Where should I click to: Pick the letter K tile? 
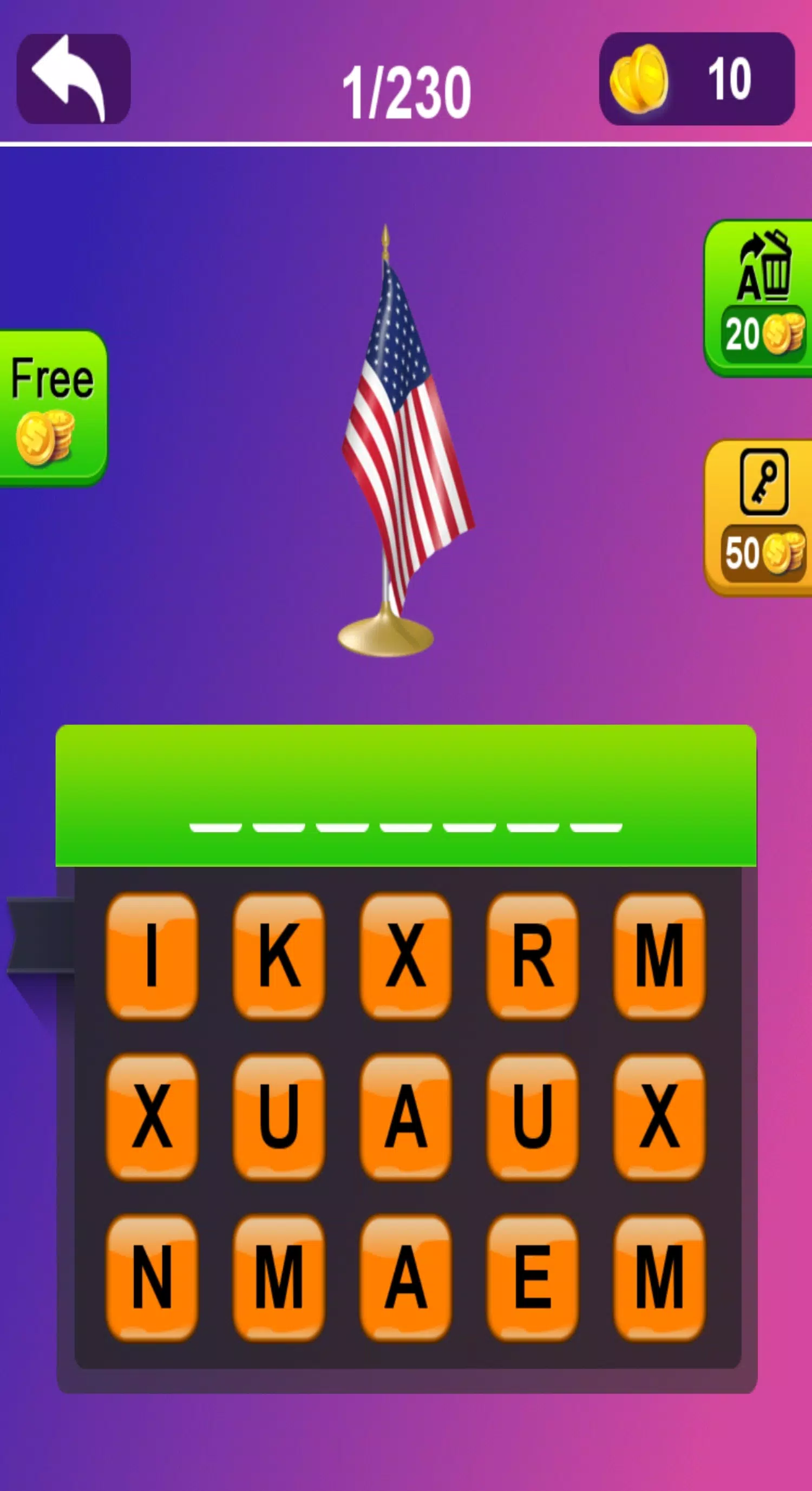[x=279, y=956]
